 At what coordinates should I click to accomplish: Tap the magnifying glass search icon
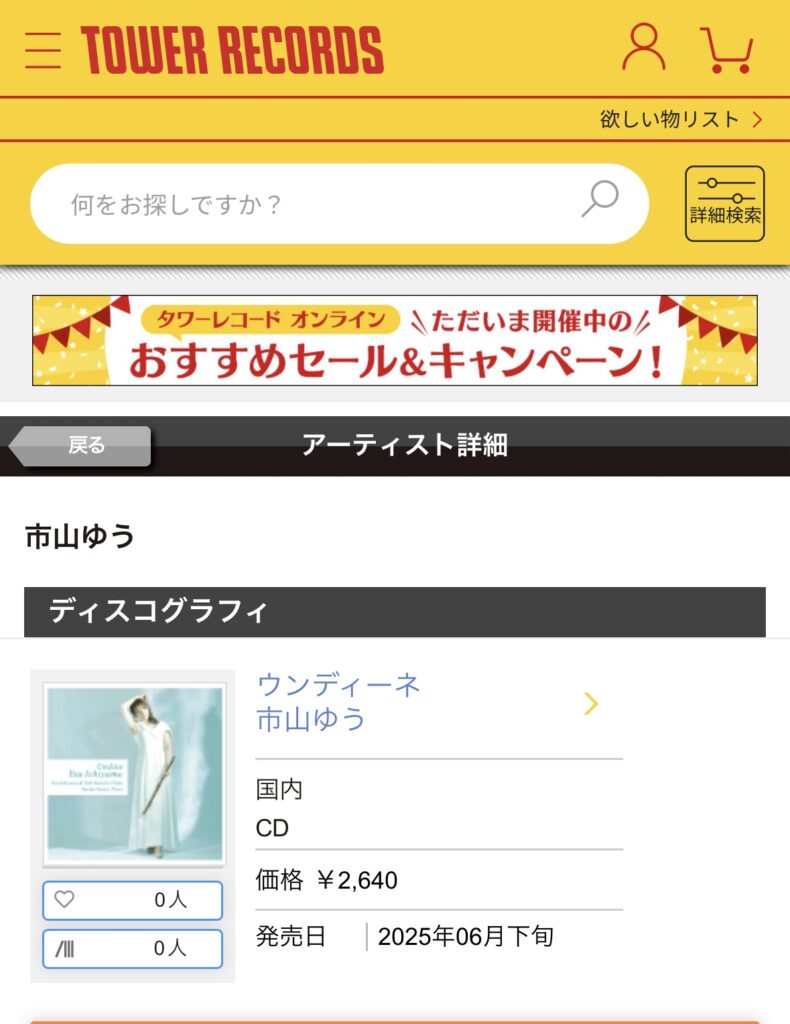[600, 201]
